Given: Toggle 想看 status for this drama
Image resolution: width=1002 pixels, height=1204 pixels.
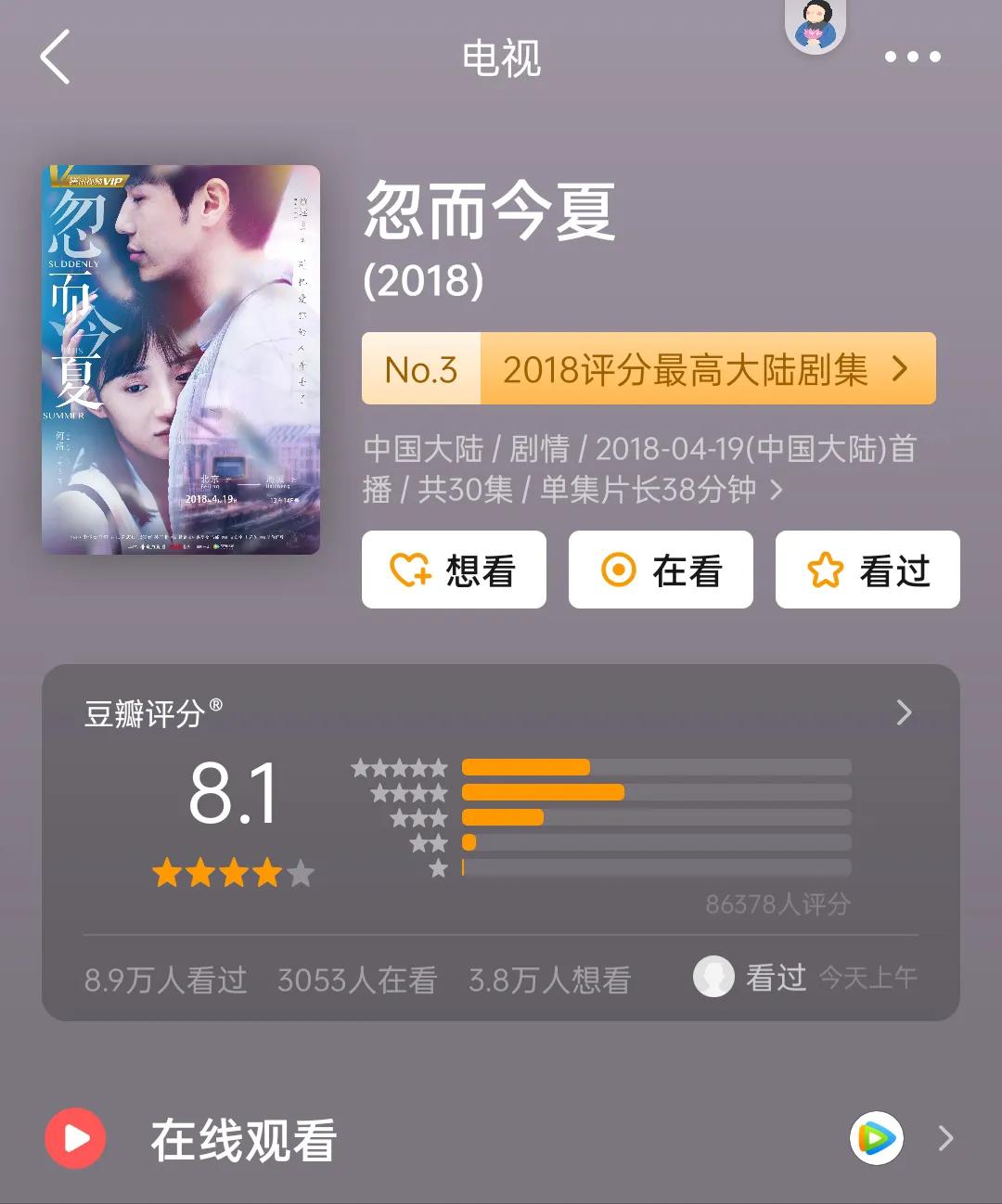Looking at the screenshot, I should click(454, 570).
